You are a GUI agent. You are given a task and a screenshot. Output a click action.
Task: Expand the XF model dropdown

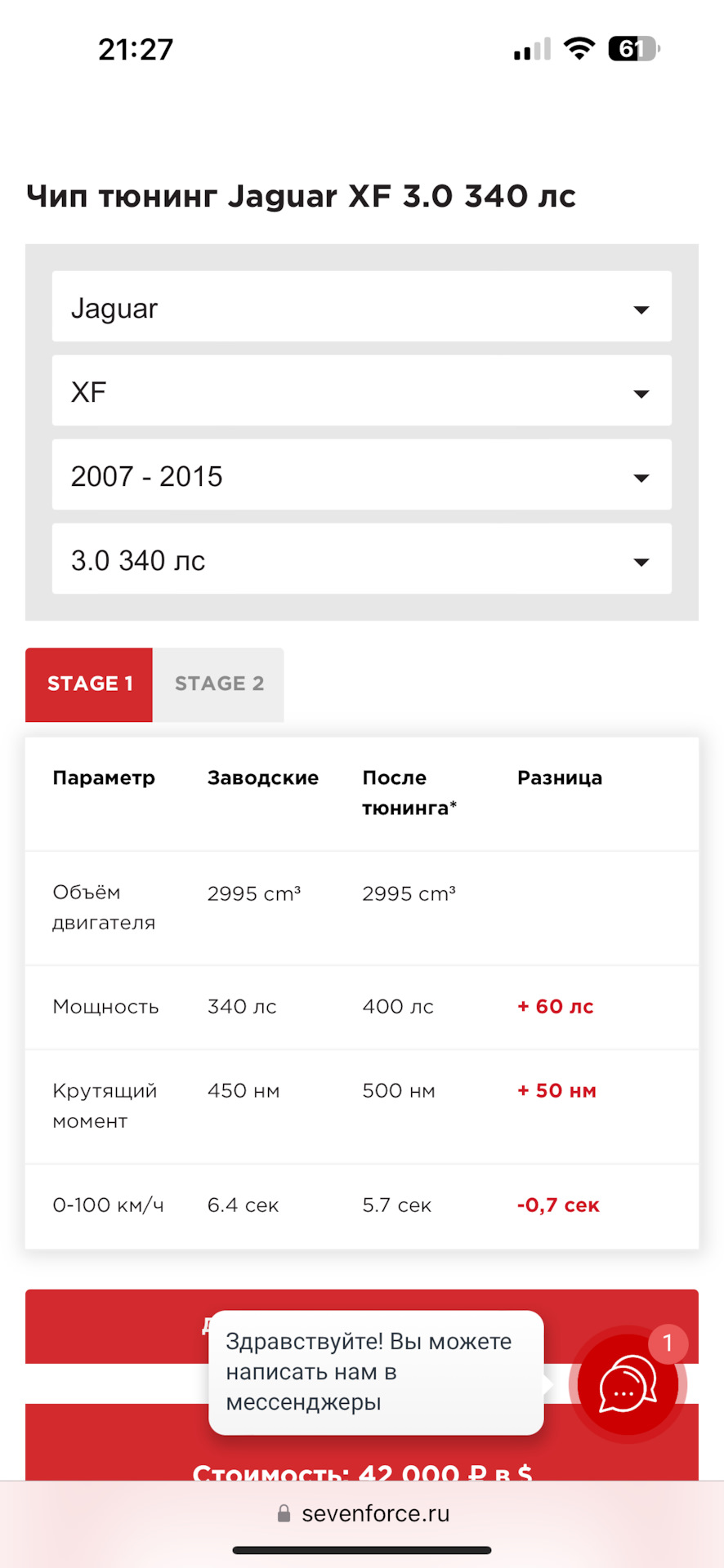361,391
